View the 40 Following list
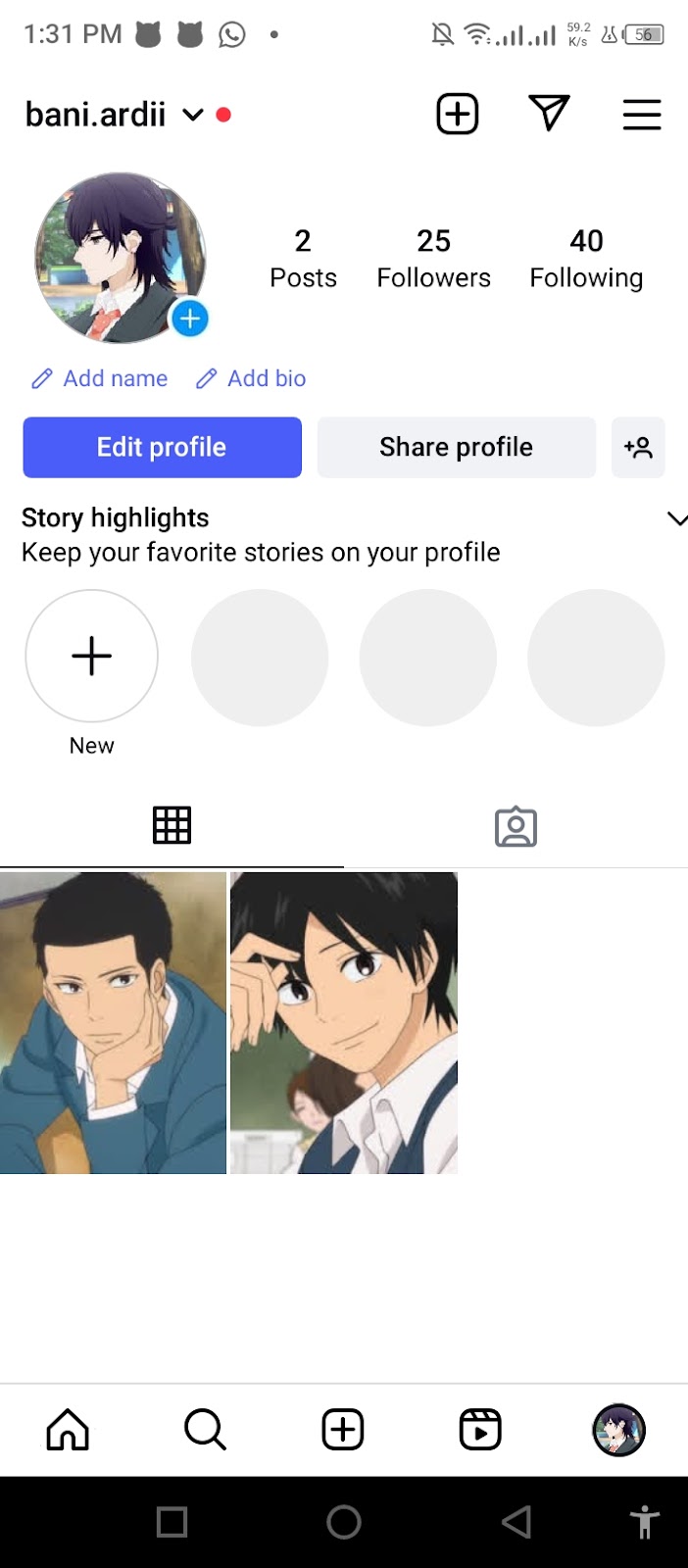Screen dimensions: 688x1568 click(586, 259)
